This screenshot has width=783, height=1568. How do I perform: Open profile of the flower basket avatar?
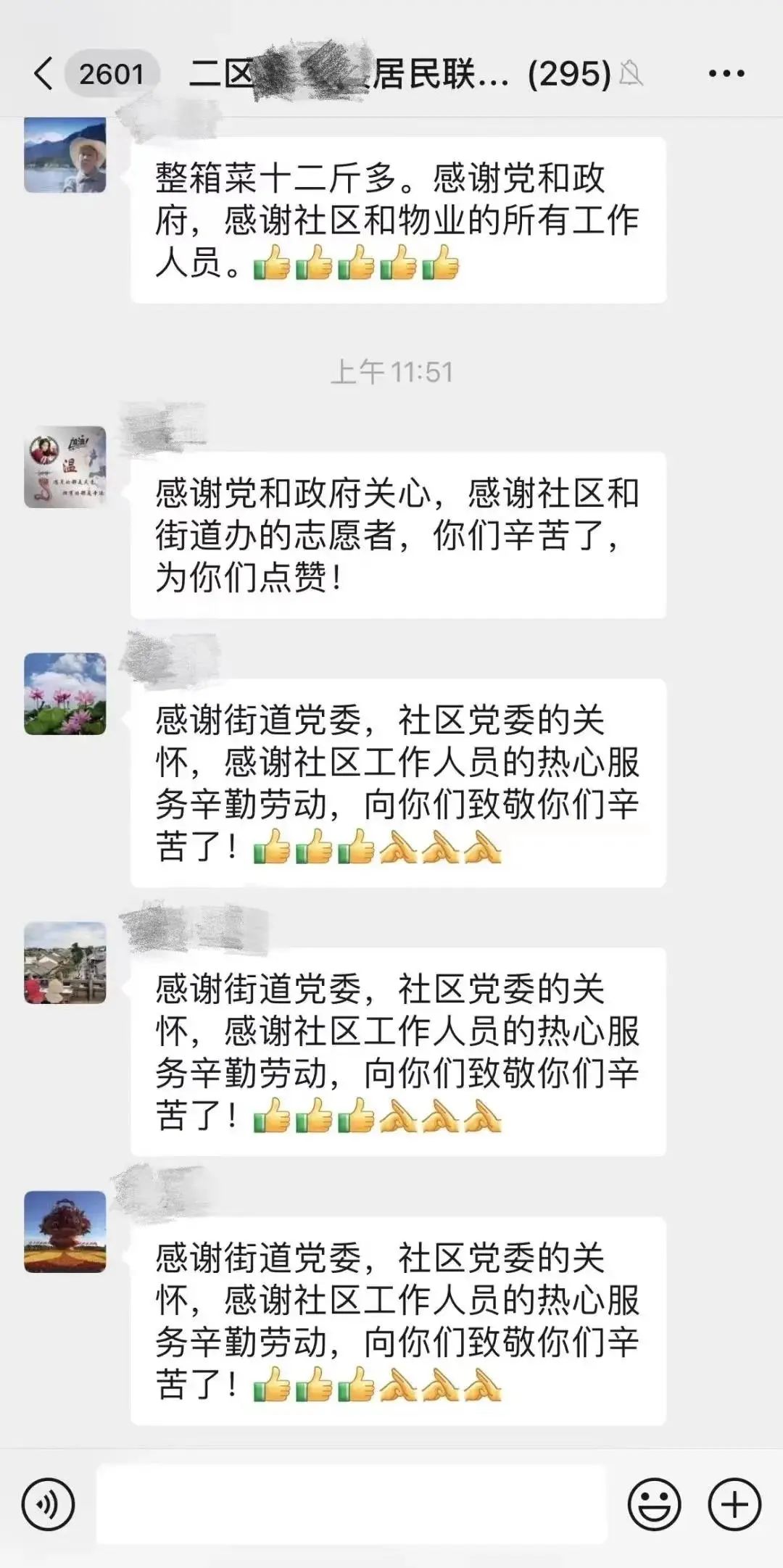tap(65, 1232)
